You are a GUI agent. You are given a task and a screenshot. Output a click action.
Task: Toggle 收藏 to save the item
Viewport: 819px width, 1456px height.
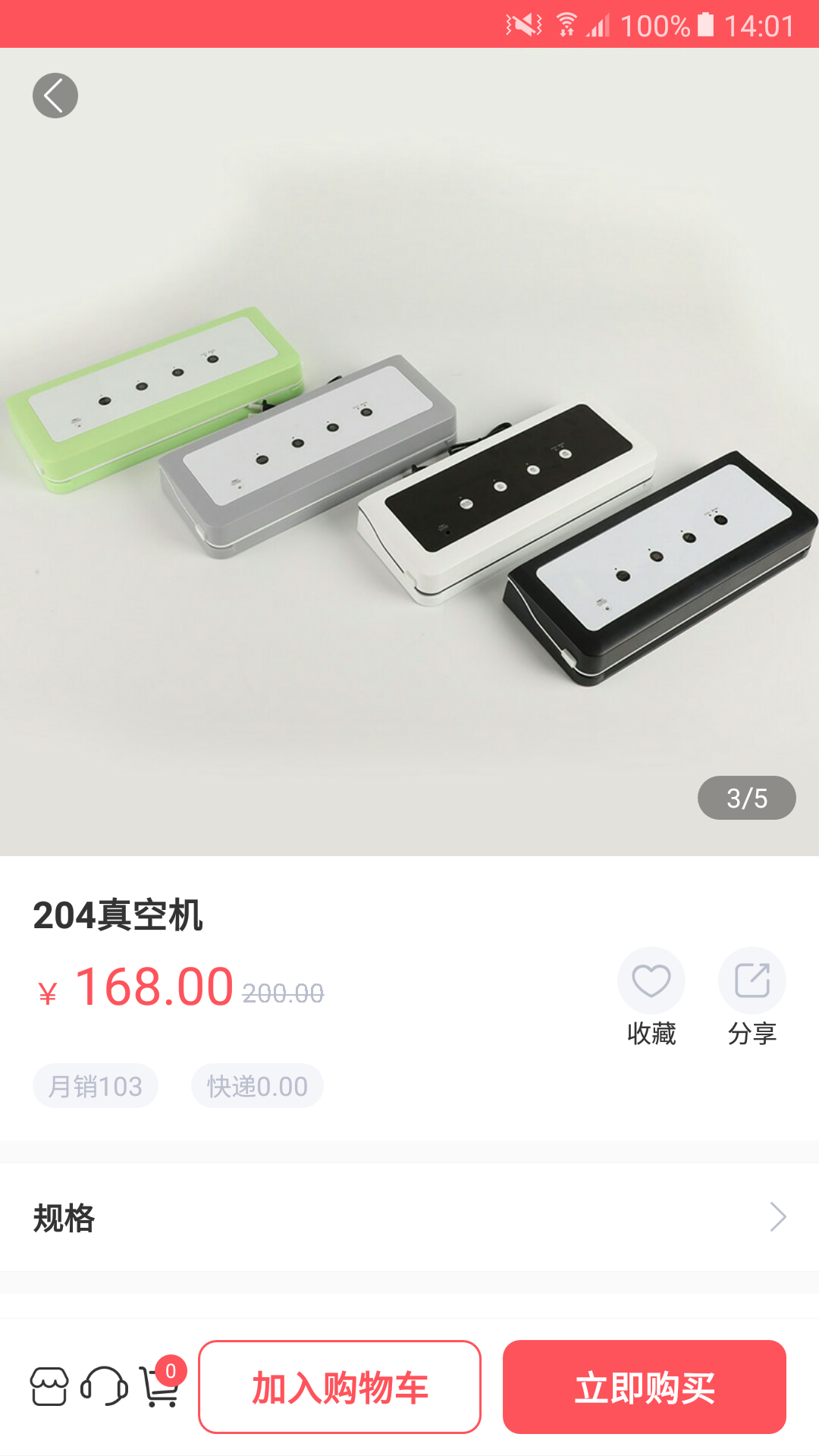[x=651, y=1031]
